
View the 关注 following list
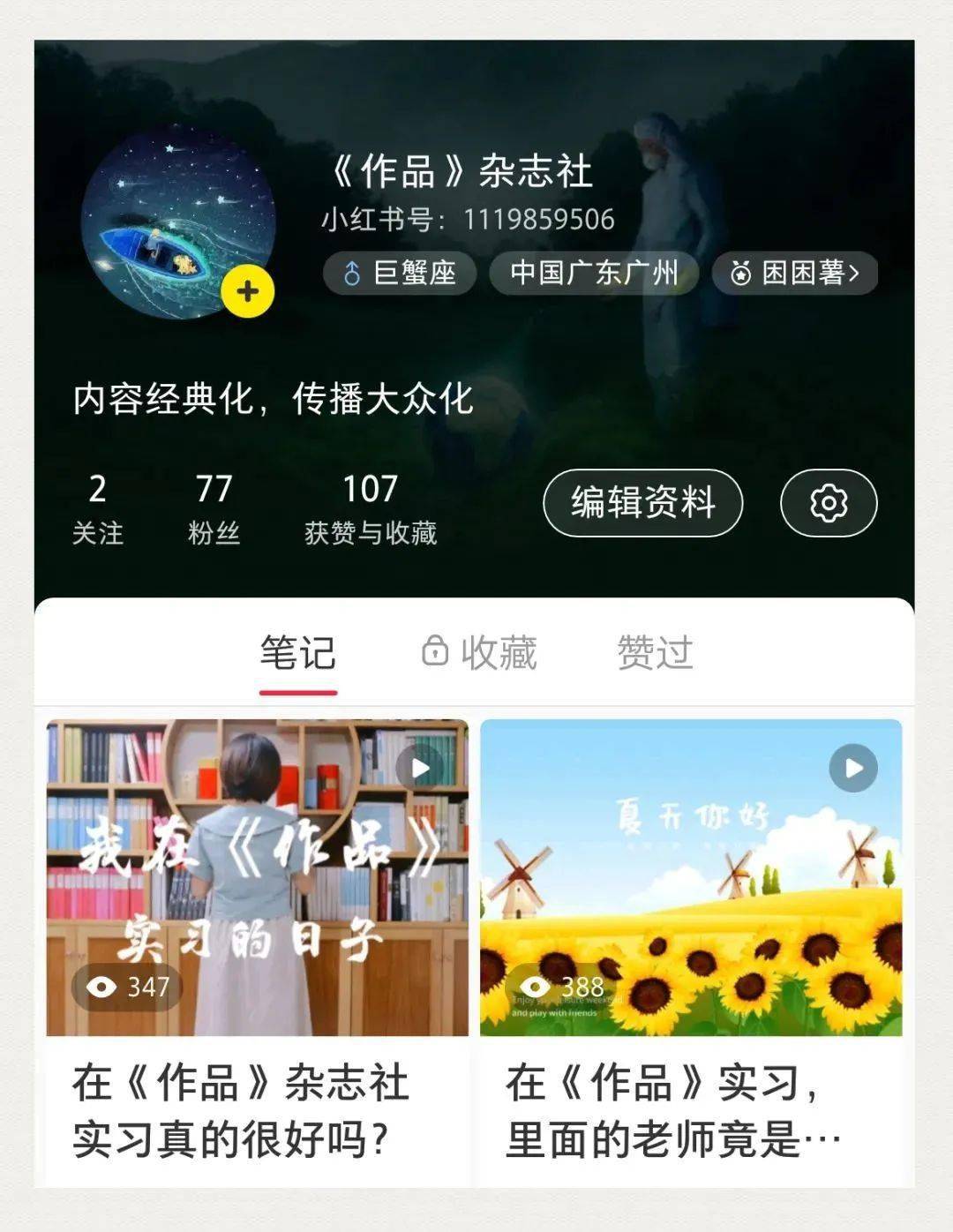[97, 508]
